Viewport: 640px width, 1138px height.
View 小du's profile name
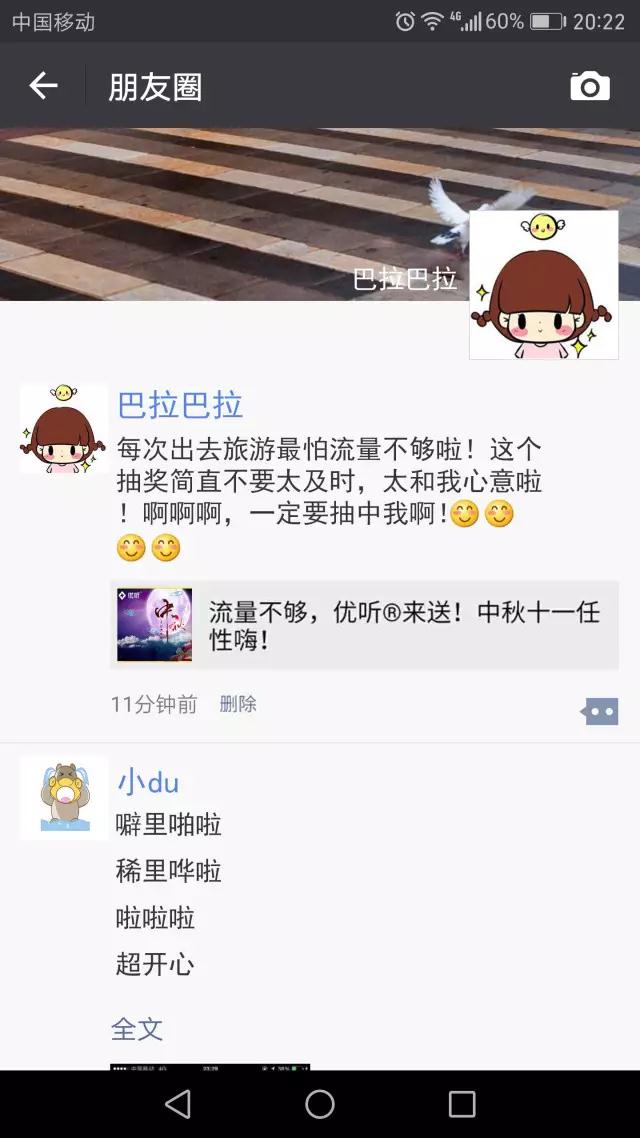(x=148, y=782)
